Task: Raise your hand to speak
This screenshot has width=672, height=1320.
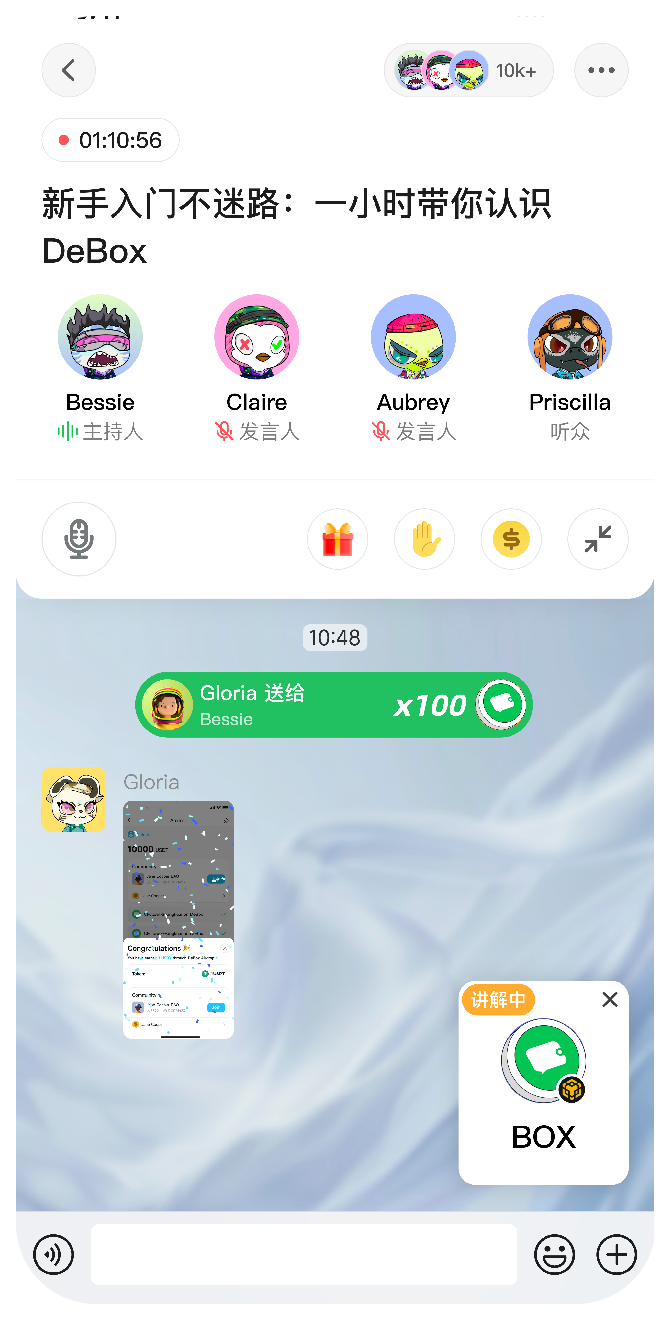Action: click(x=425, y=540)
